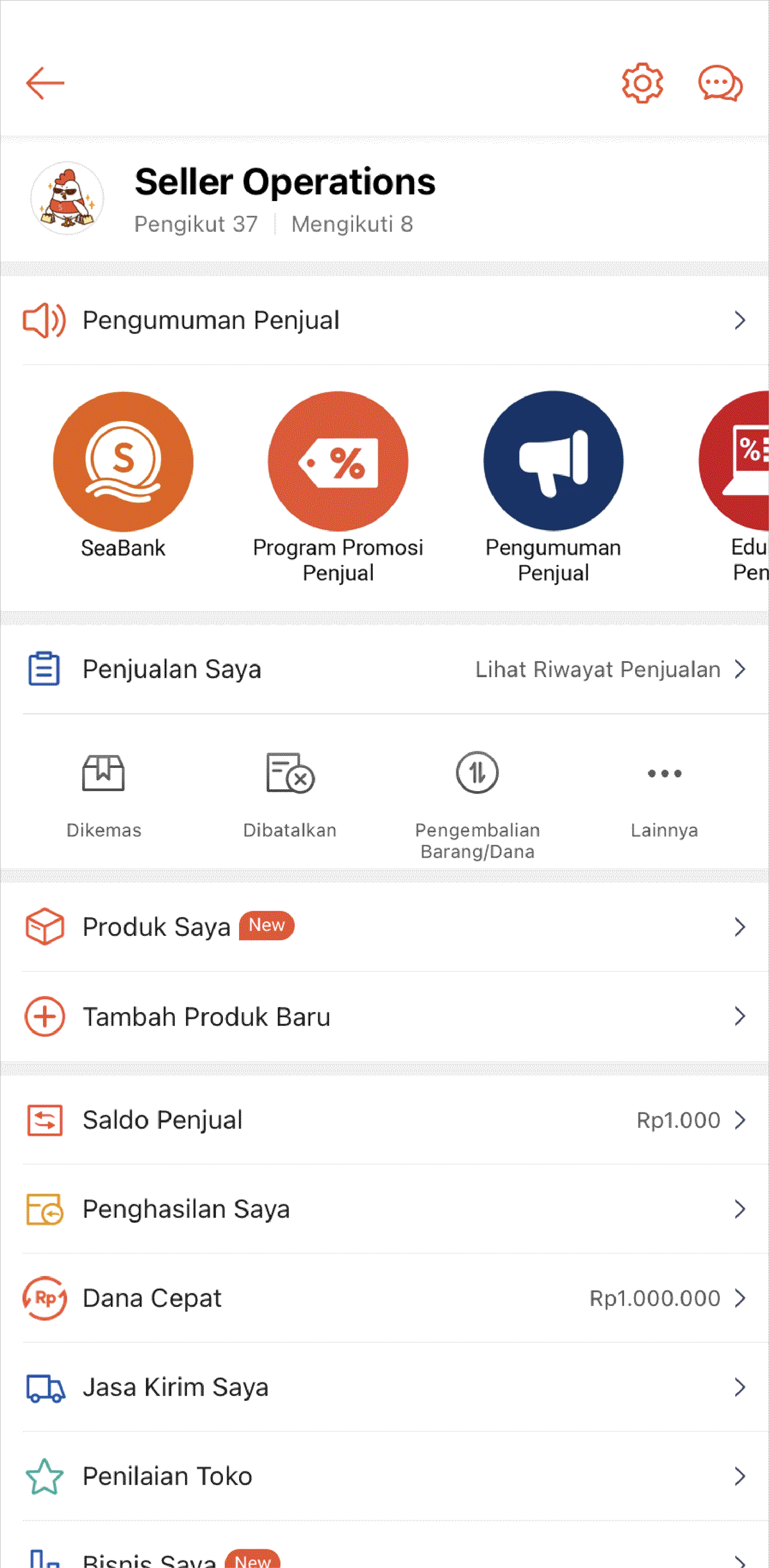The image size is (769, 1568).
Task: Show more under Lainnya
Action: click(664, 794)
